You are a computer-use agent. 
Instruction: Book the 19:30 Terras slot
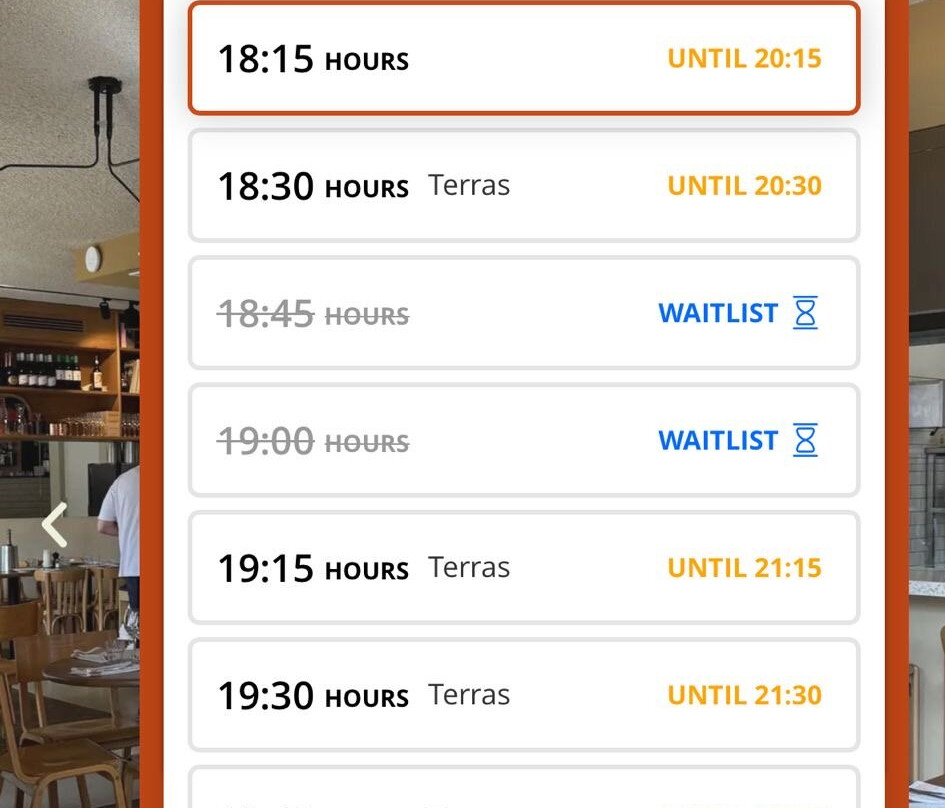pyautogui.click(x=523, y=695)
